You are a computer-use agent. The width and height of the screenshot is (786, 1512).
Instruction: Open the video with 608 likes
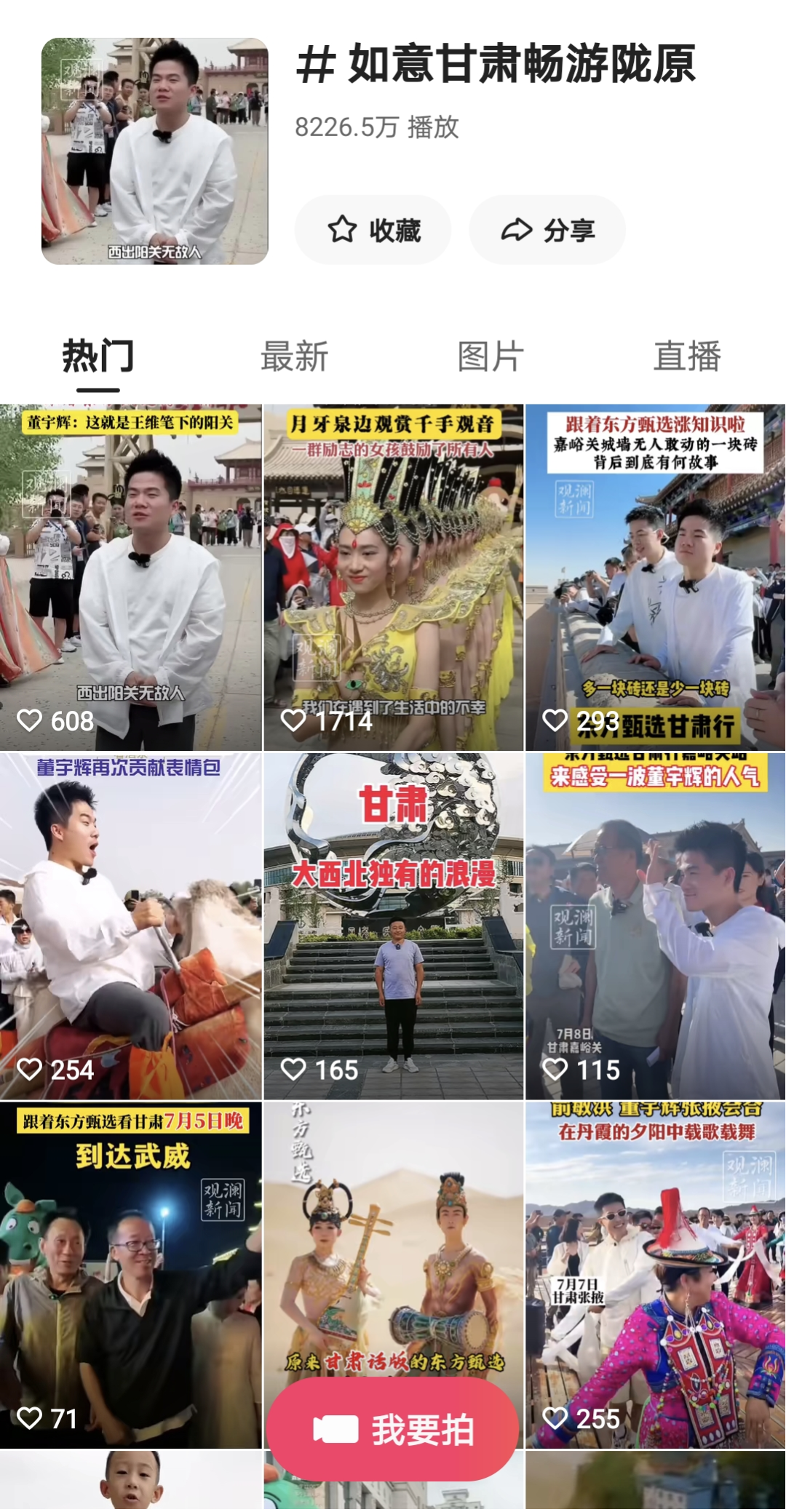(x=131, y=576)
